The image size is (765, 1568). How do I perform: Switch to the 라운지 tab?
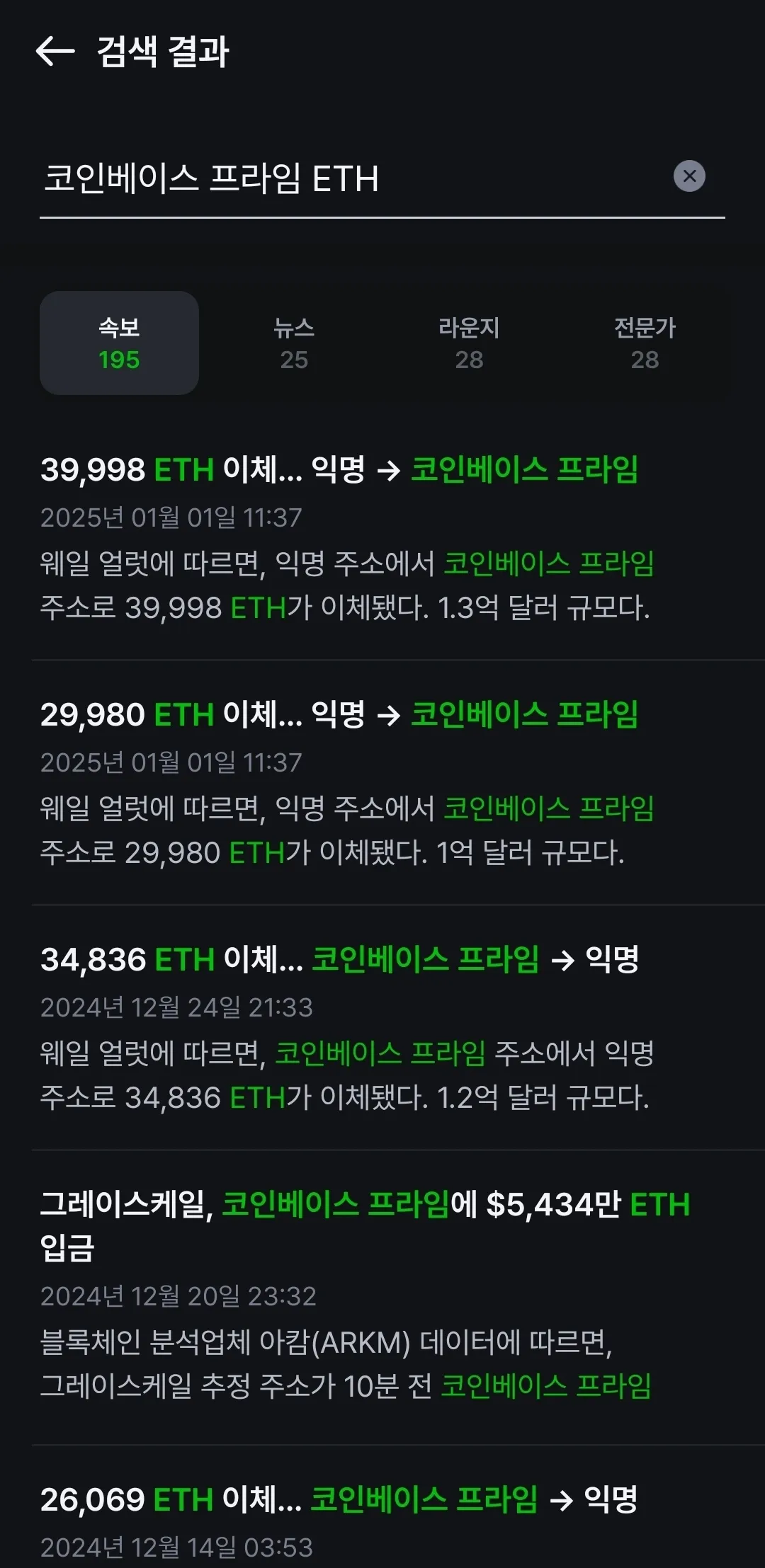point(469,343)
